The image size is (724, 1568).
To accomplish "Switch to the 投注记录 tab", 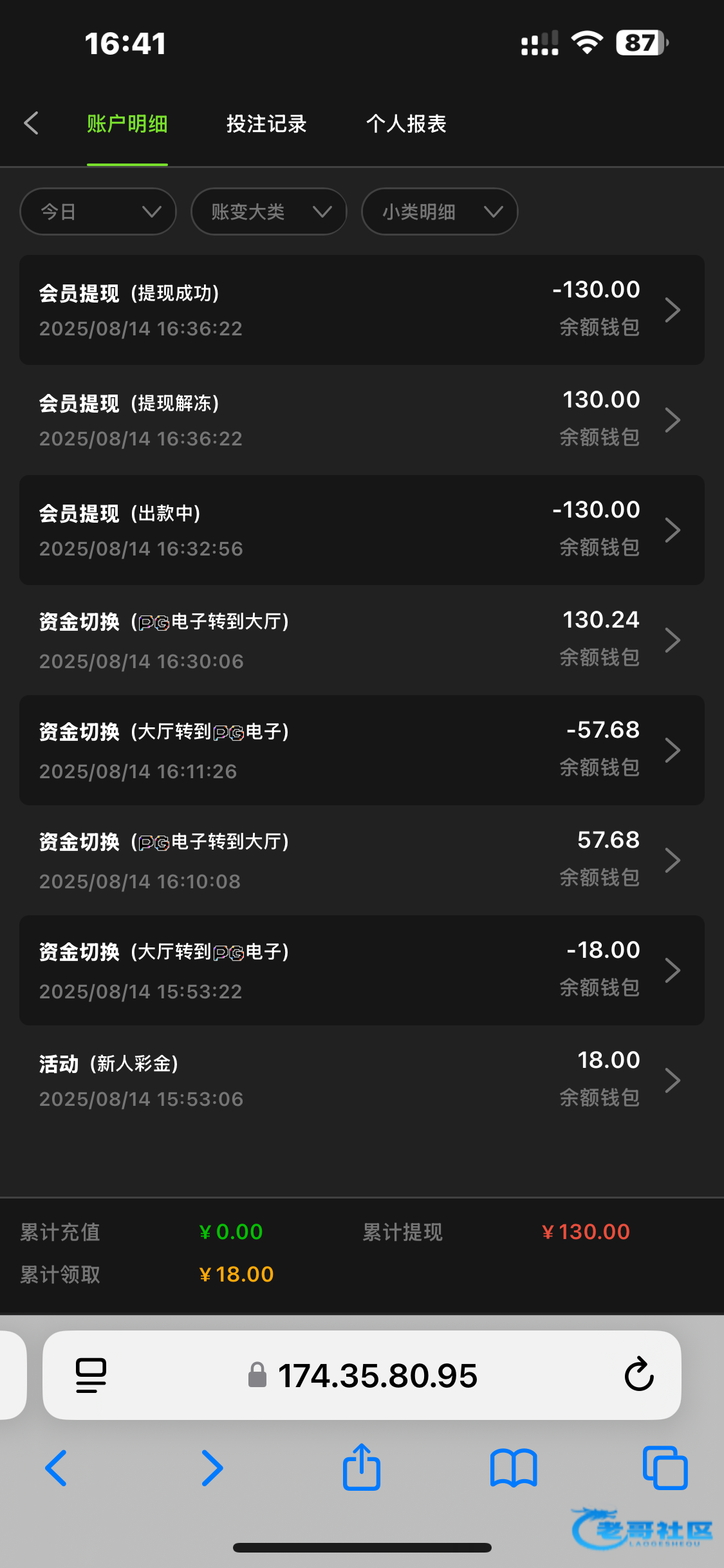I will tap(266, 124).
